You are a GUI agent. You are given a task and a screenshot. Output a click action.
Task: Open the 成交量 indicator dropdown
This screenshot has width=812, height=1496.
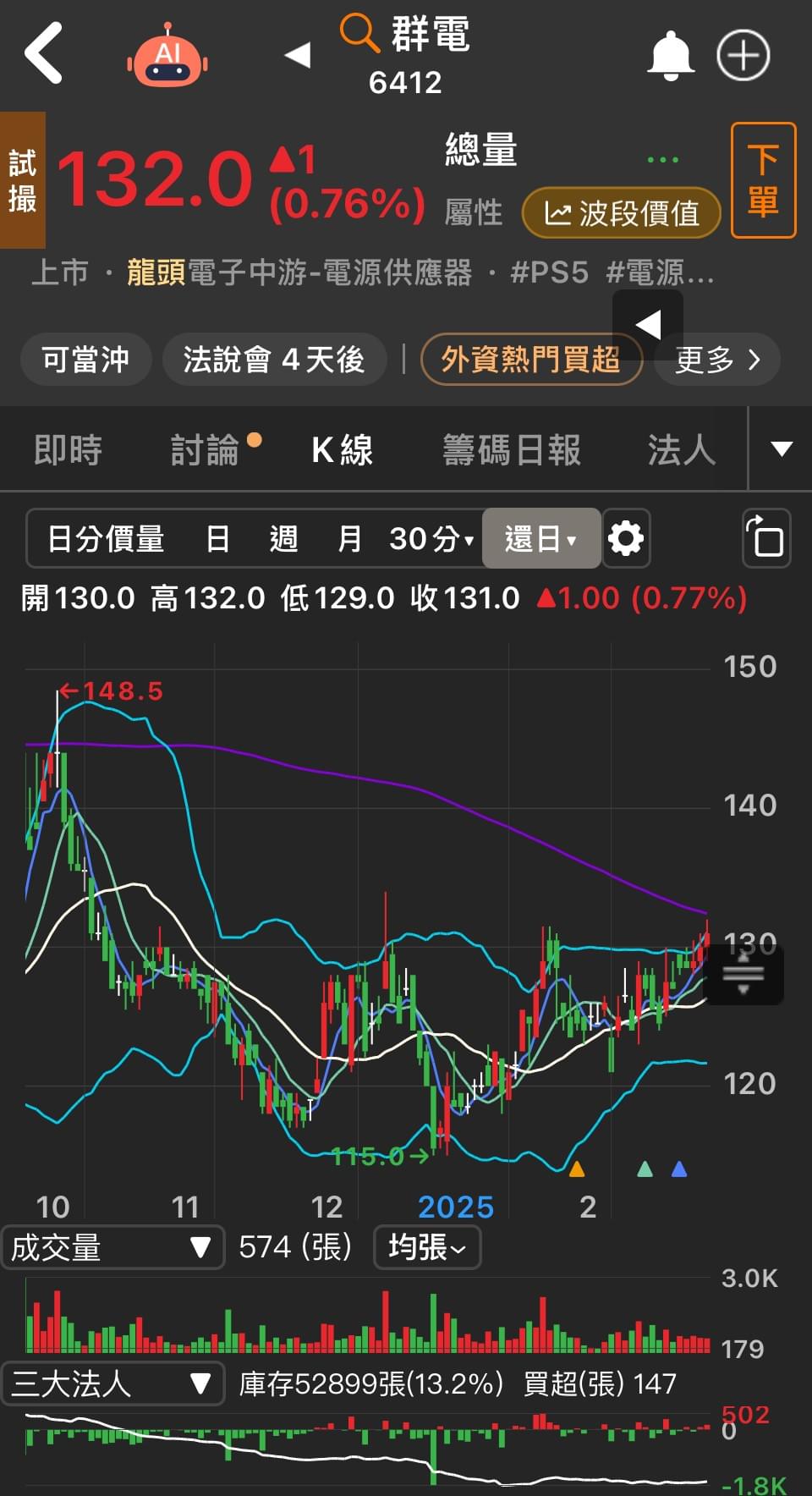(112, 1247)
